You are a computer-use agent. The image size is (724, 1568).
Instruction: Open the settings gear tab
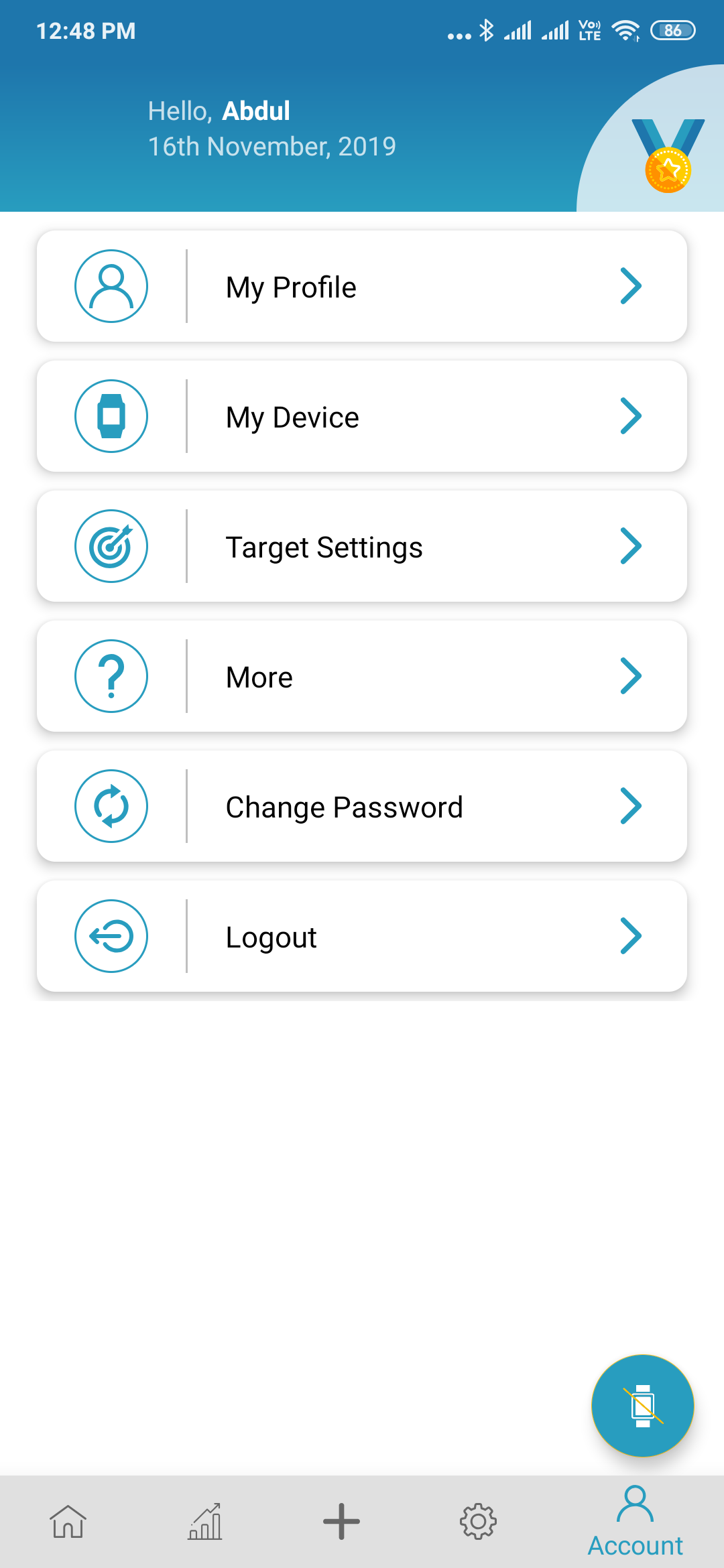(x=478, y=1521)
